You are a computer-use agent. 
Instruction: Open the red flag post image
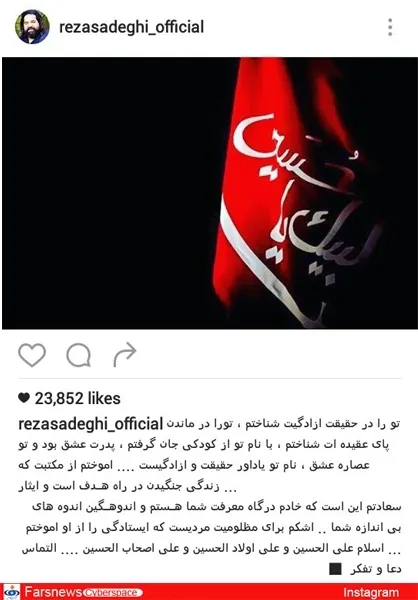coord(209,193)
